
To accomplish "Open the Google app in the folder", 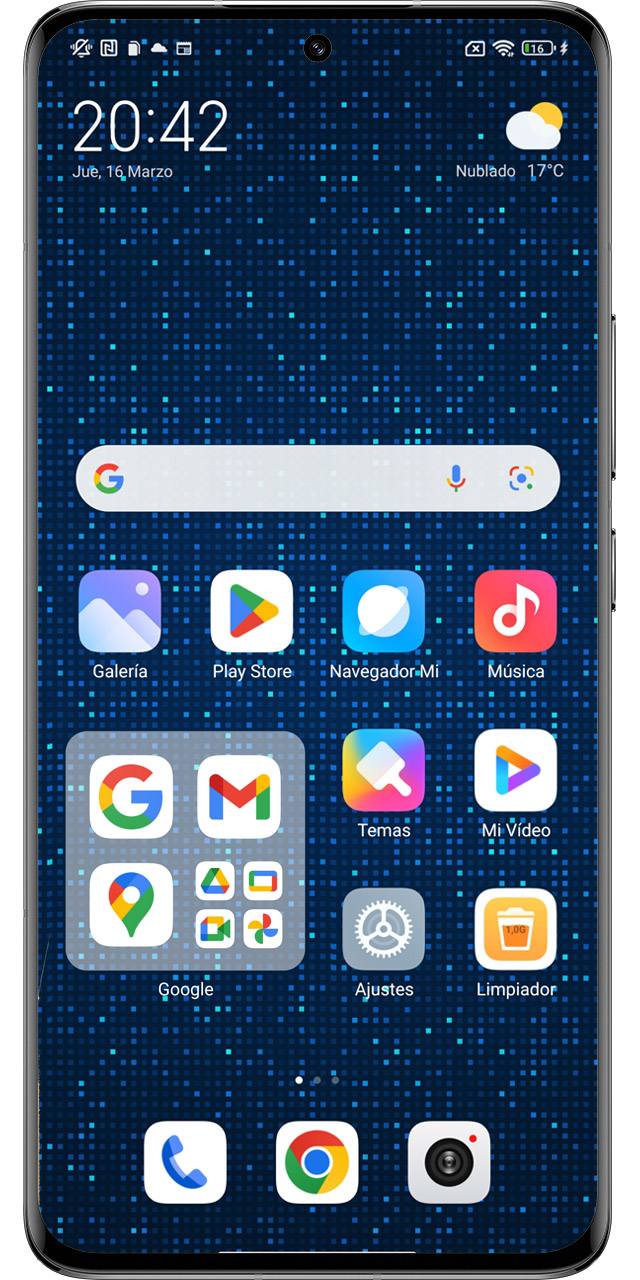I will point(131,796).
